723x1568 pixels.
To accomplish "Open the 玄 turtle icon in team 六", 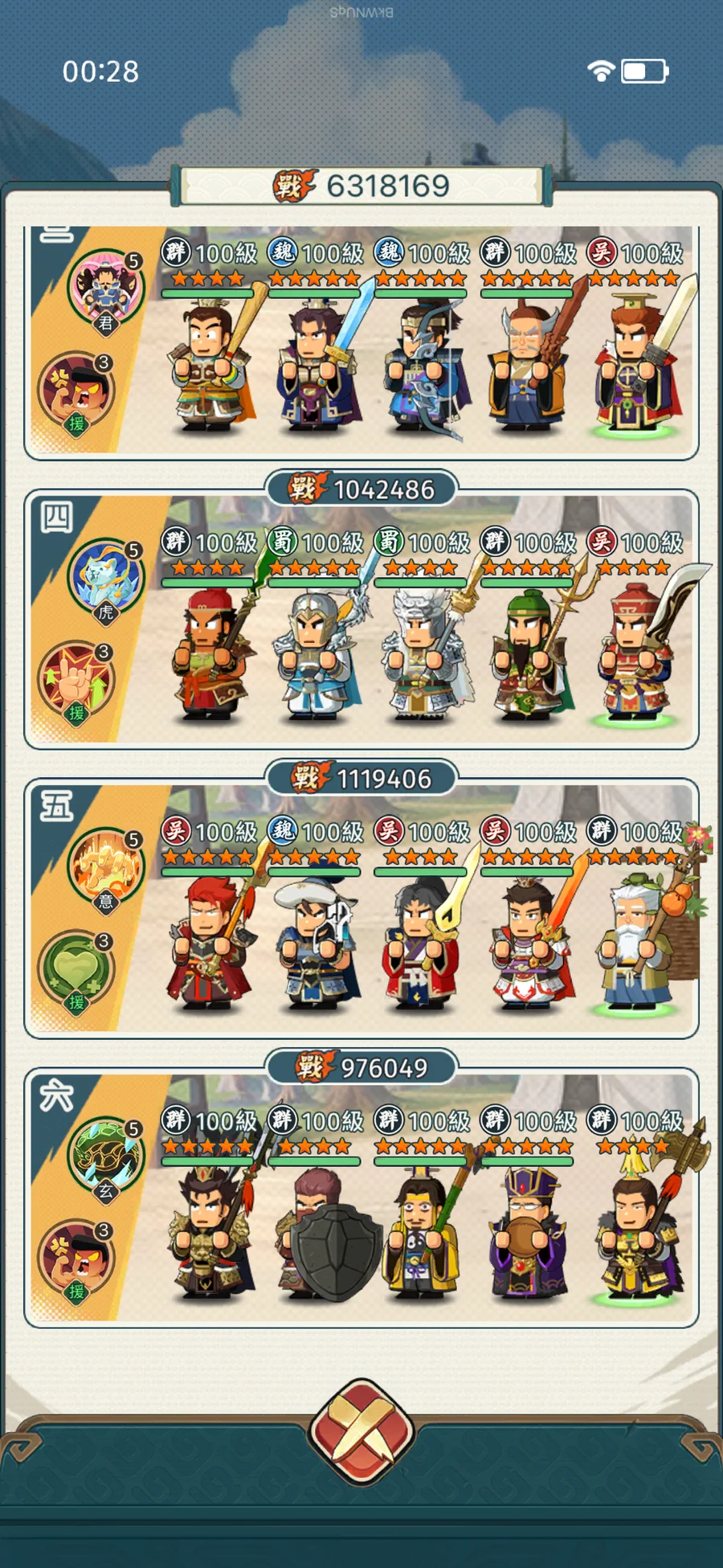I will pos(105,1157).
